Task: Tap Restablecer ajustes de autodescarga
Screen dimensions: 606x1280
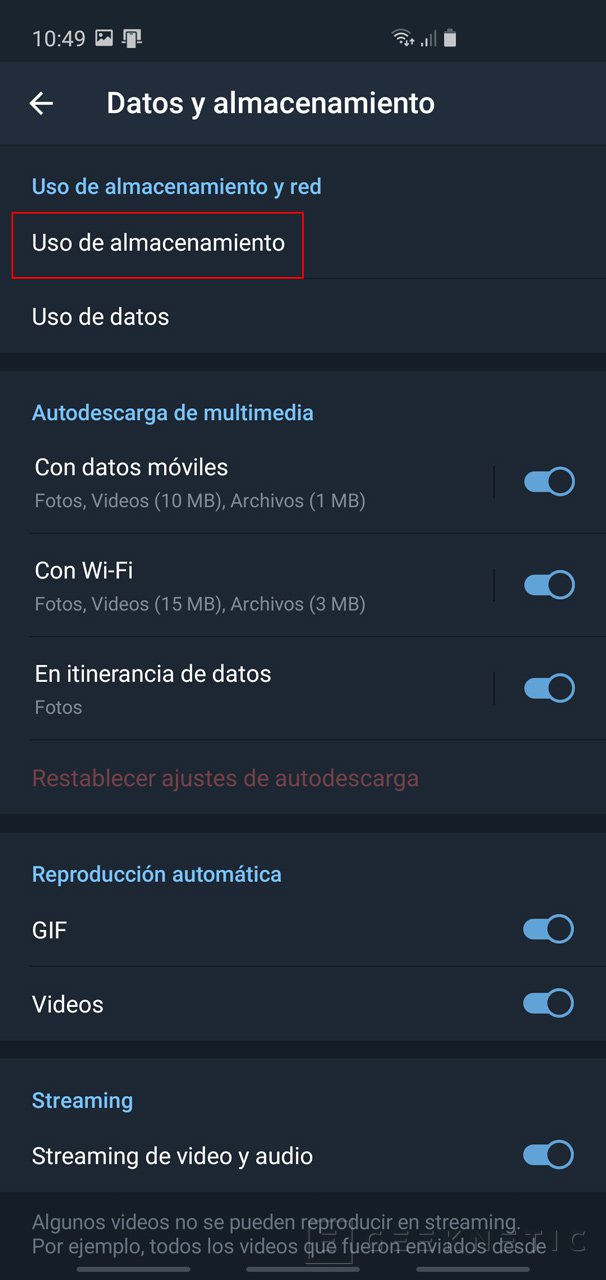Action: [225, 778]
